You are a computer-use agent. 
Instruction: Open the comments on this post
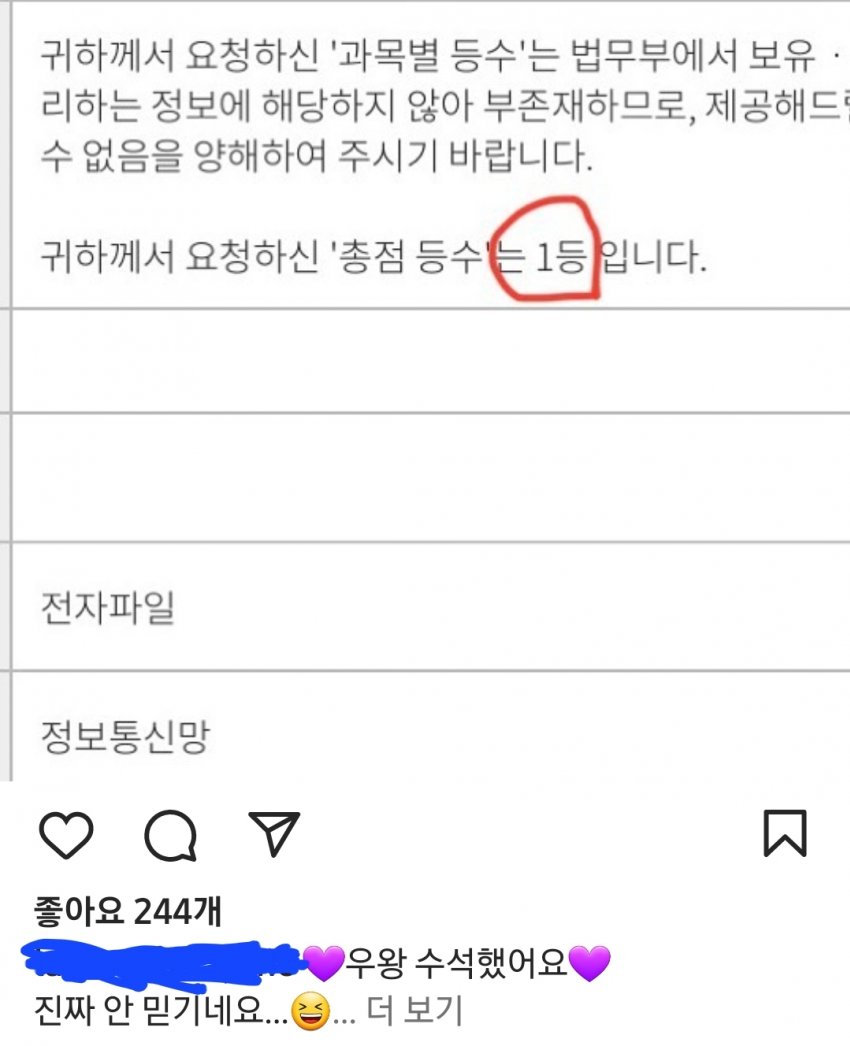[x=170, y=835]
